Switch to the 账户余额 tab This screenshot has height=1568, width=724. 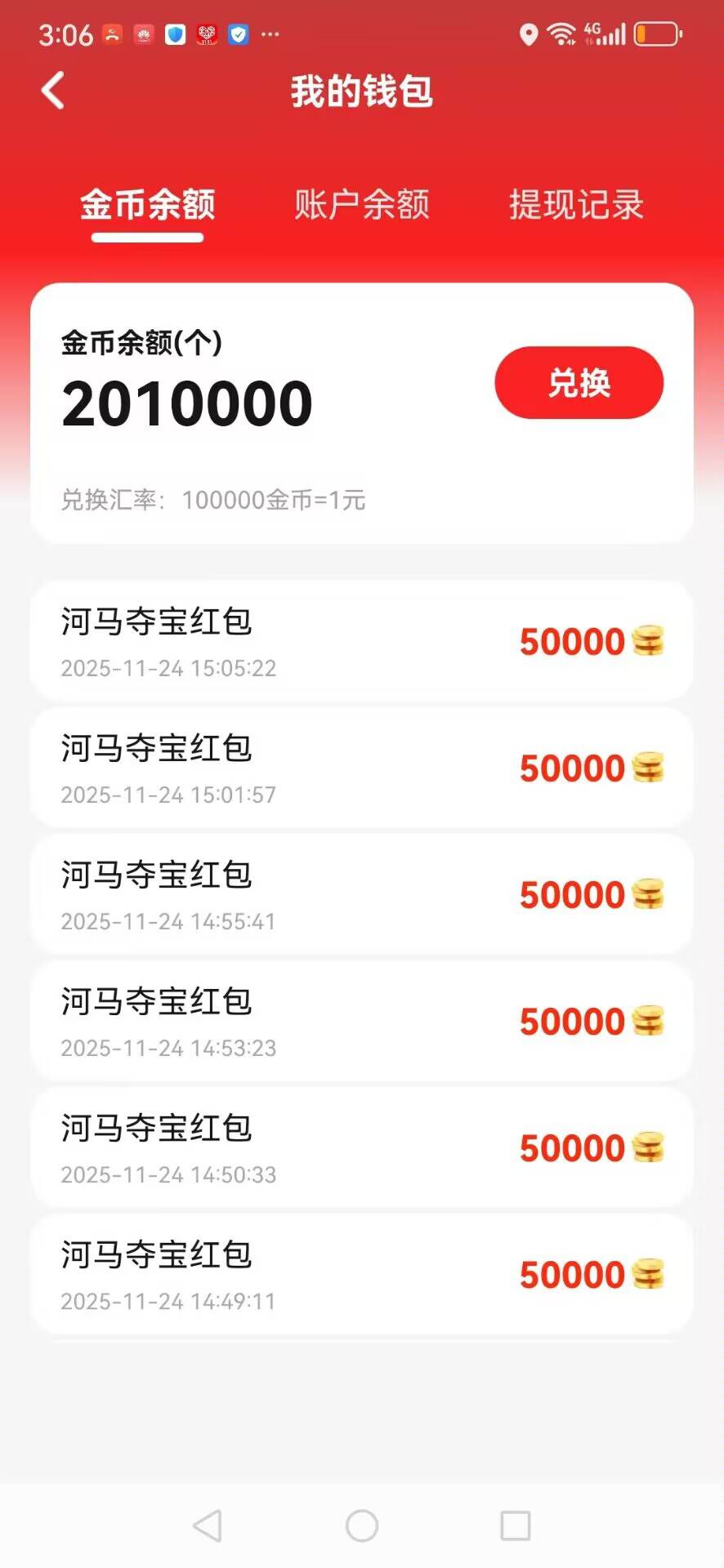pyautogui.click(x=361, y=204)
